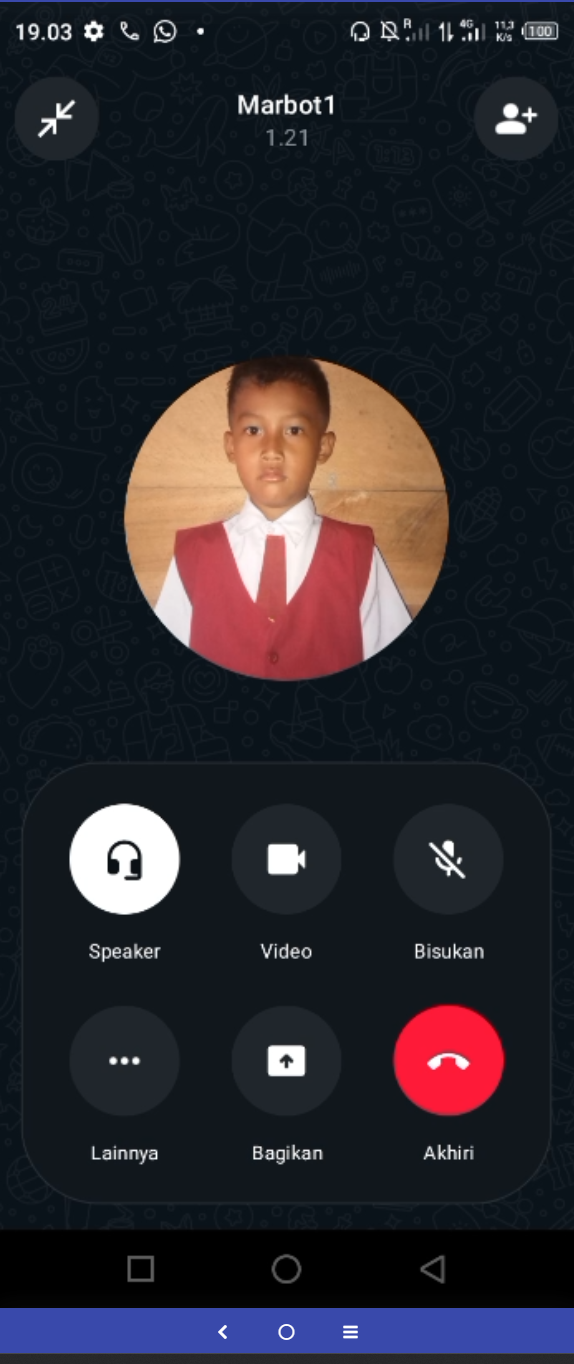Image resolution: width=574 pixels, height=1364 pixels.
Task: Switch to Video call
Action: click(286, 859)
